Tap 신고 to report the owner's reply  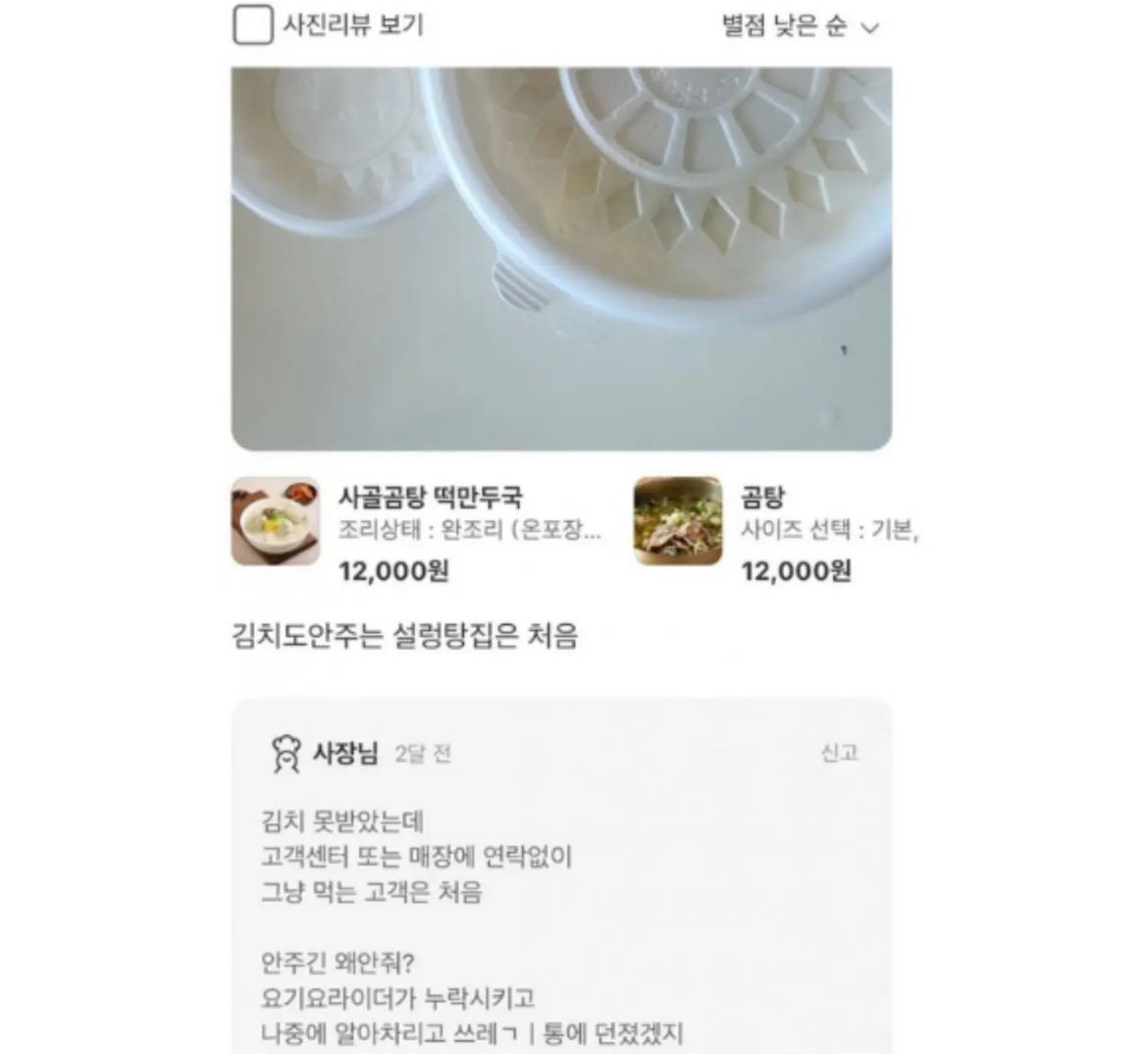[839, 753]
